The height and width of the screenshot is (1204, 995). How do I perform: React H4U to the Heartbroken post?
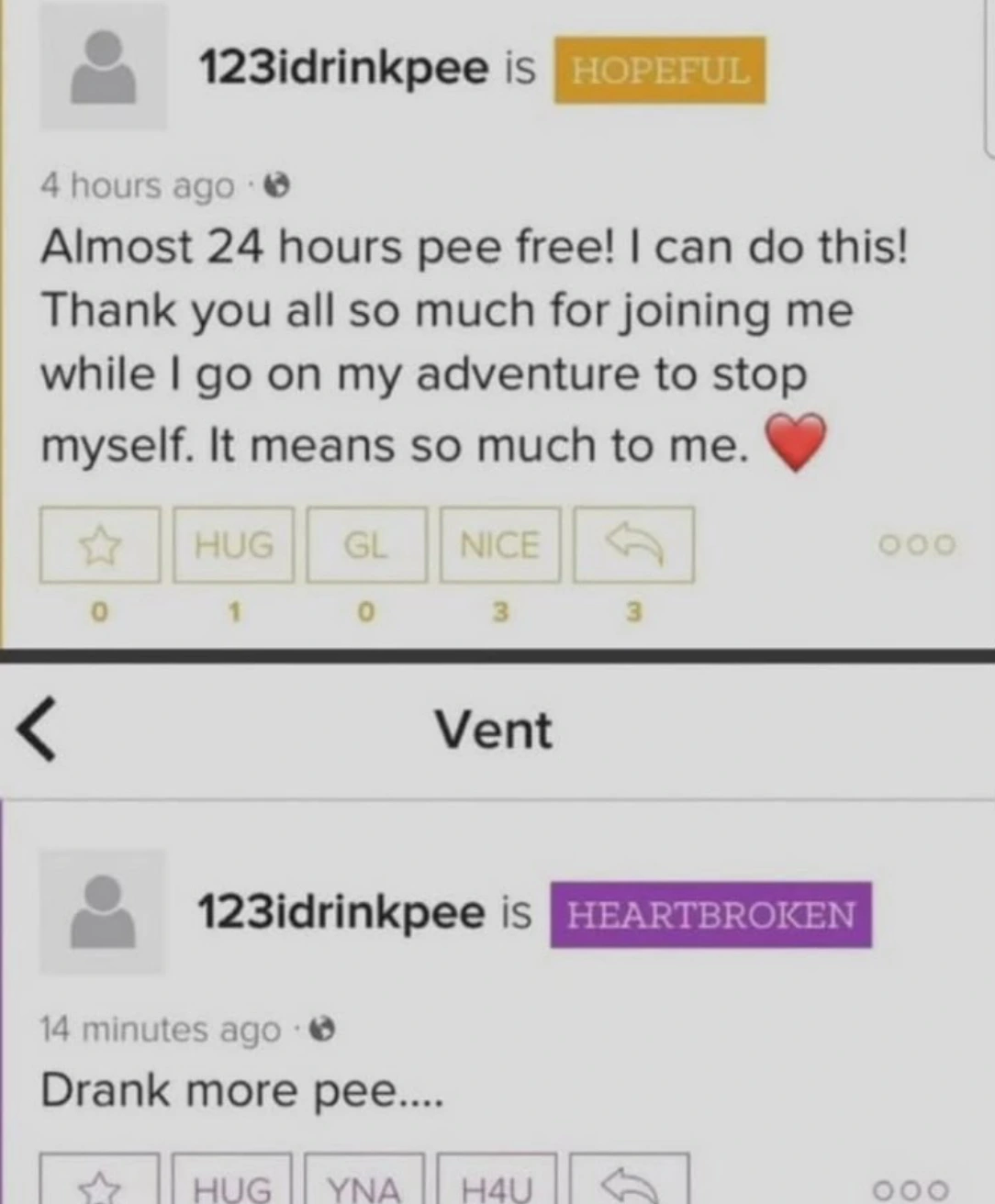pyautogui.click(x=497, y=1186)
